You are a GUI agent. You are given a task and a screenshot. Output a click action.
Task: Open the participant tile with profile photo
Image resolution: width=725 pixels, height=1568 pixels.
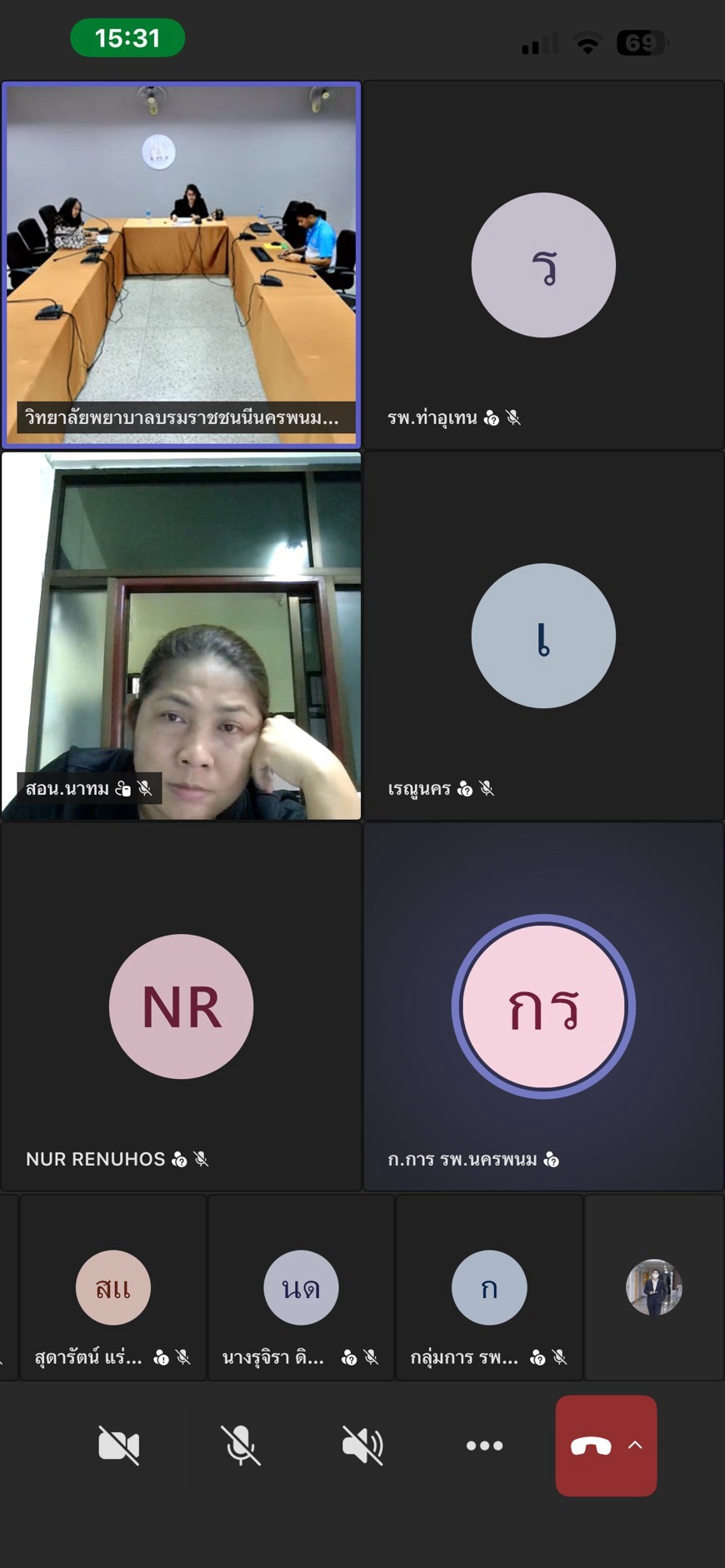click(x=655, y=1287)
